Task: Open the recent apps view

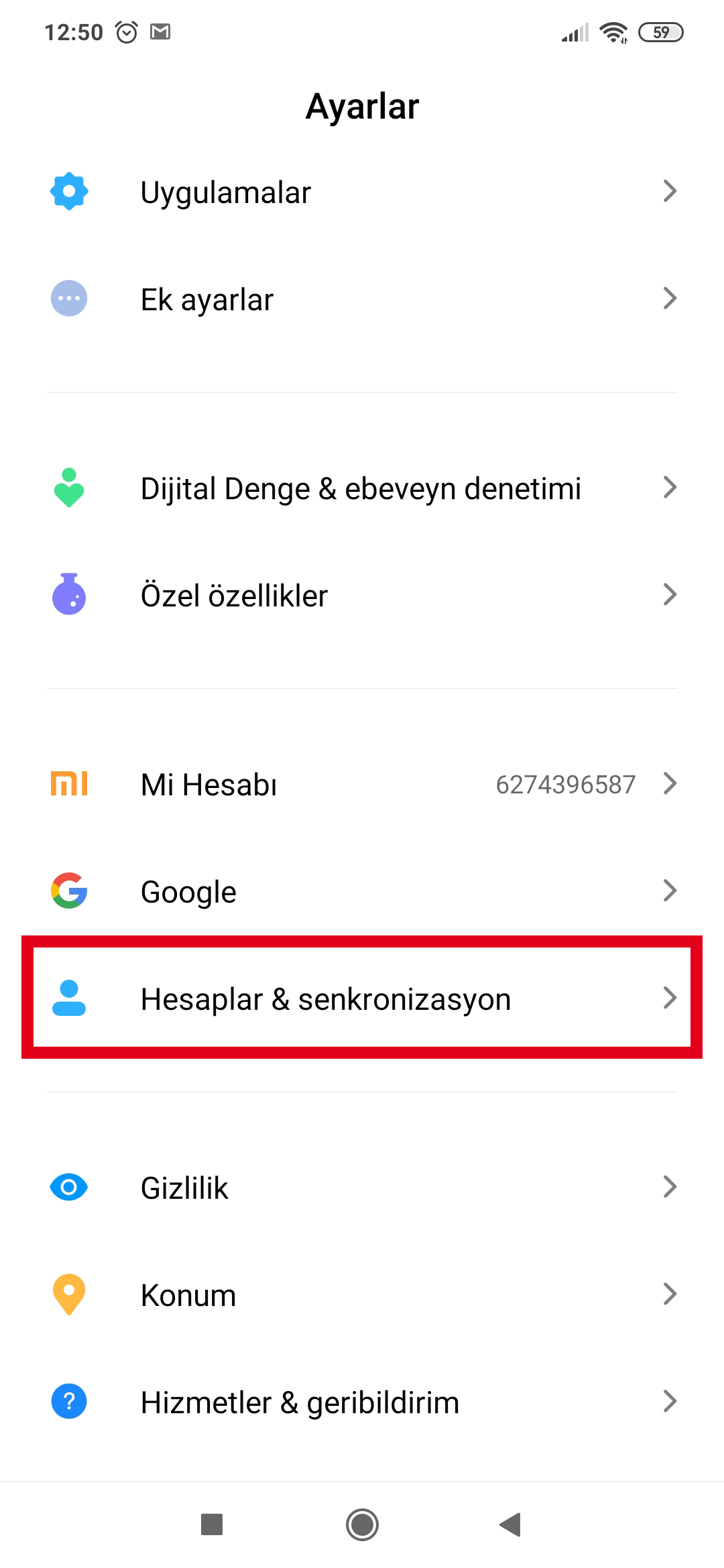Action: (212, 1524)
